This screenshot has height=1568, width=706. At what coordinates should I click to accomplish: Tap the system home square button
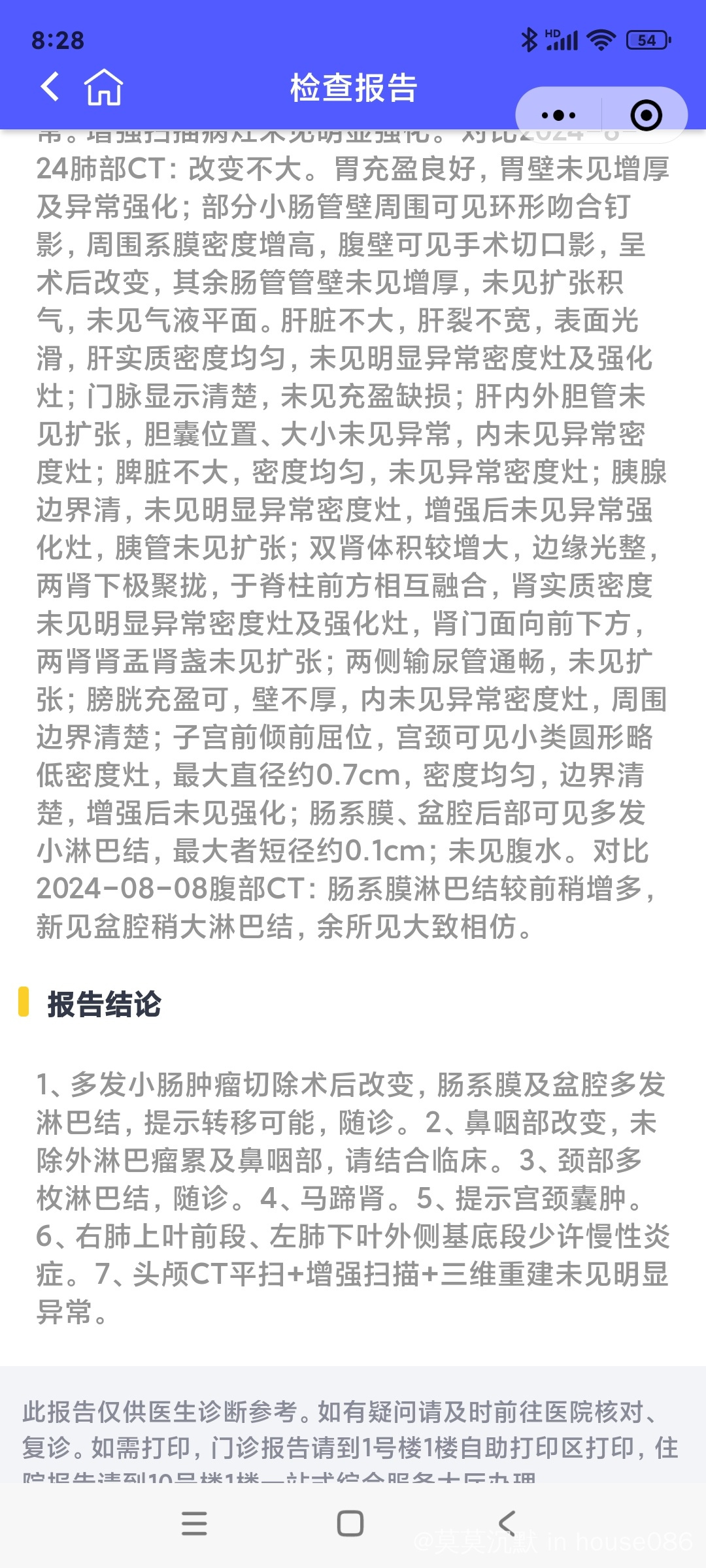coord(350,1523)
